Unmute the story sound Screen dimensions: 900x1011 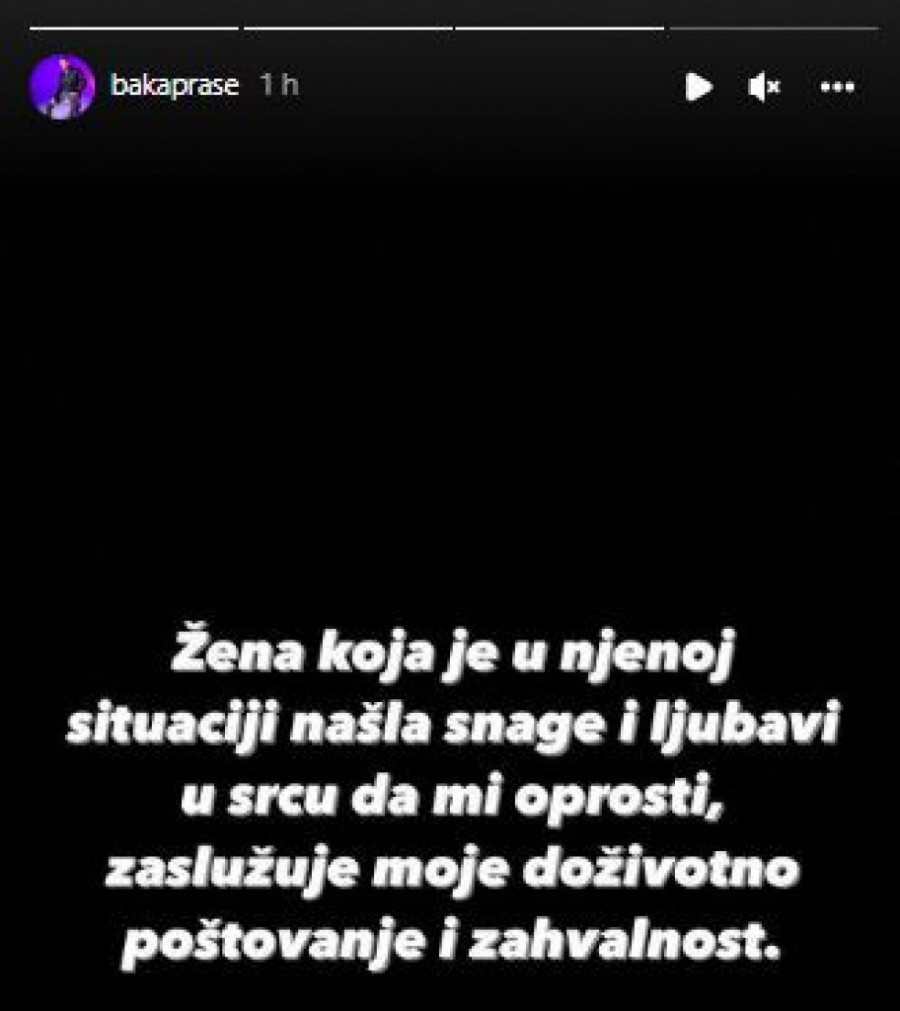[764, 88]
